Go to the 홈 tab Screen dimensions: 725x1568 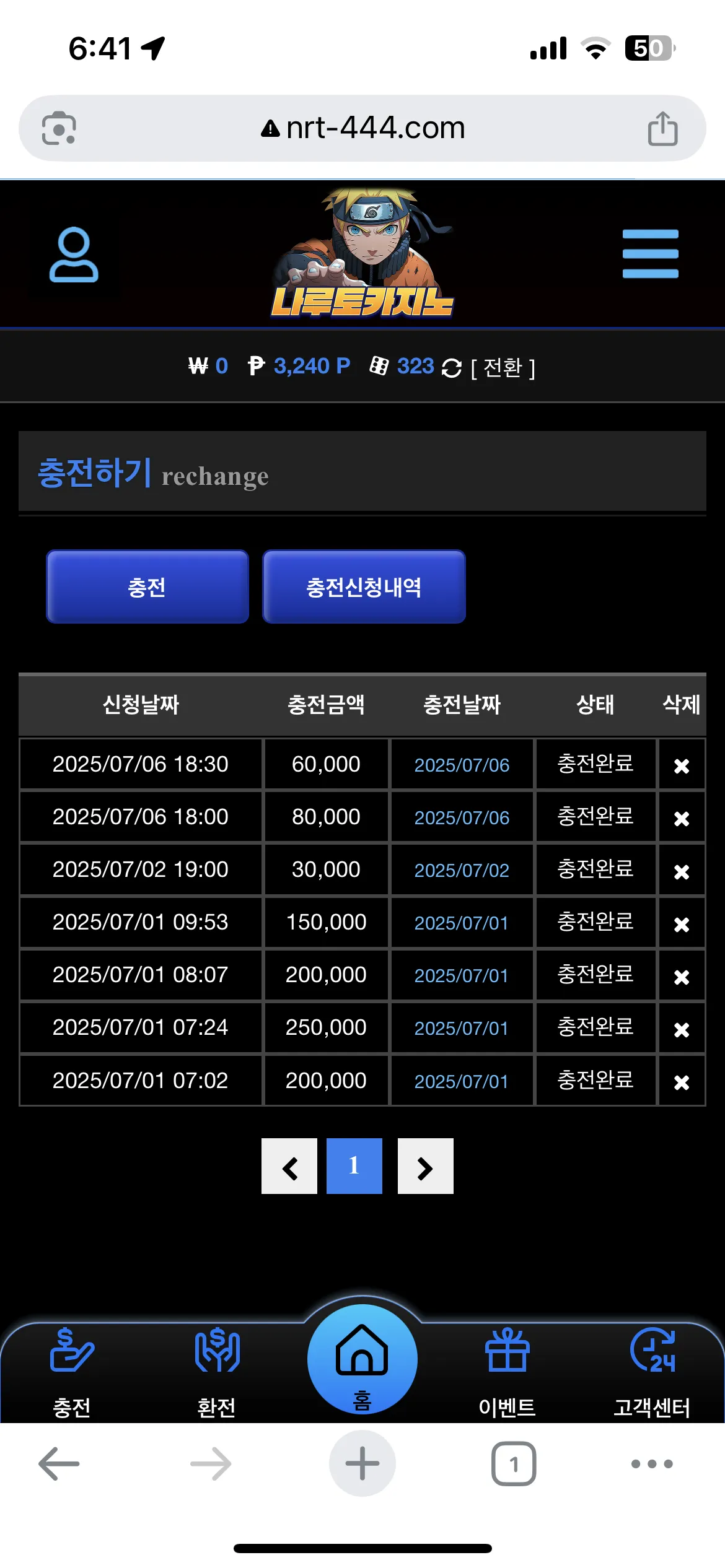tap(362, 1359)
